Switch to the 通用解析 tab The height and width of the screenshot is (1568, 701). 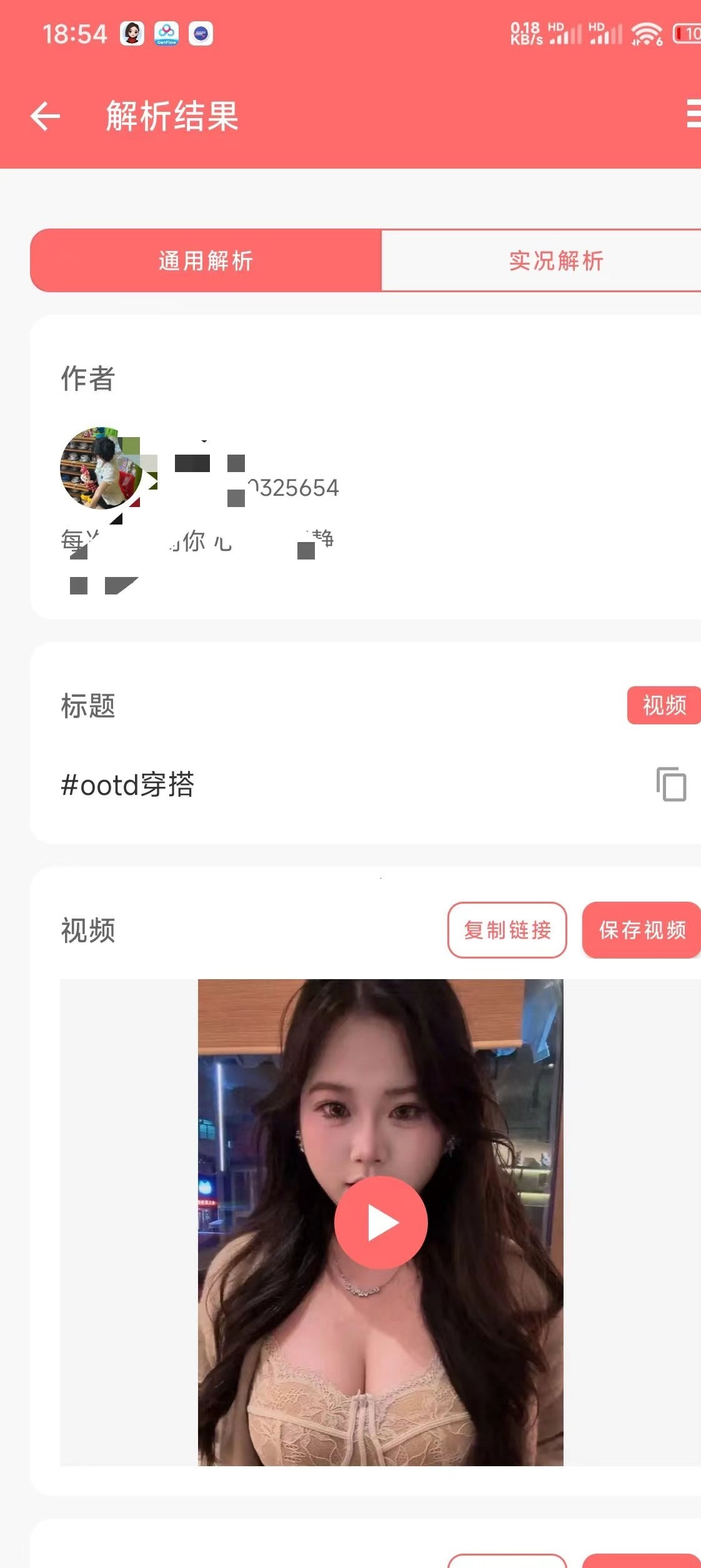pos(206,260)
